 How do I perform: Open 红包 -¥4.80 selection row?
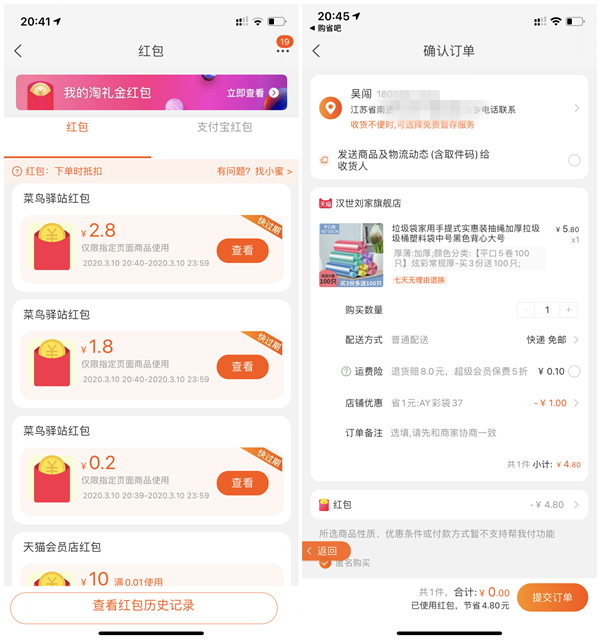(448, 505)
